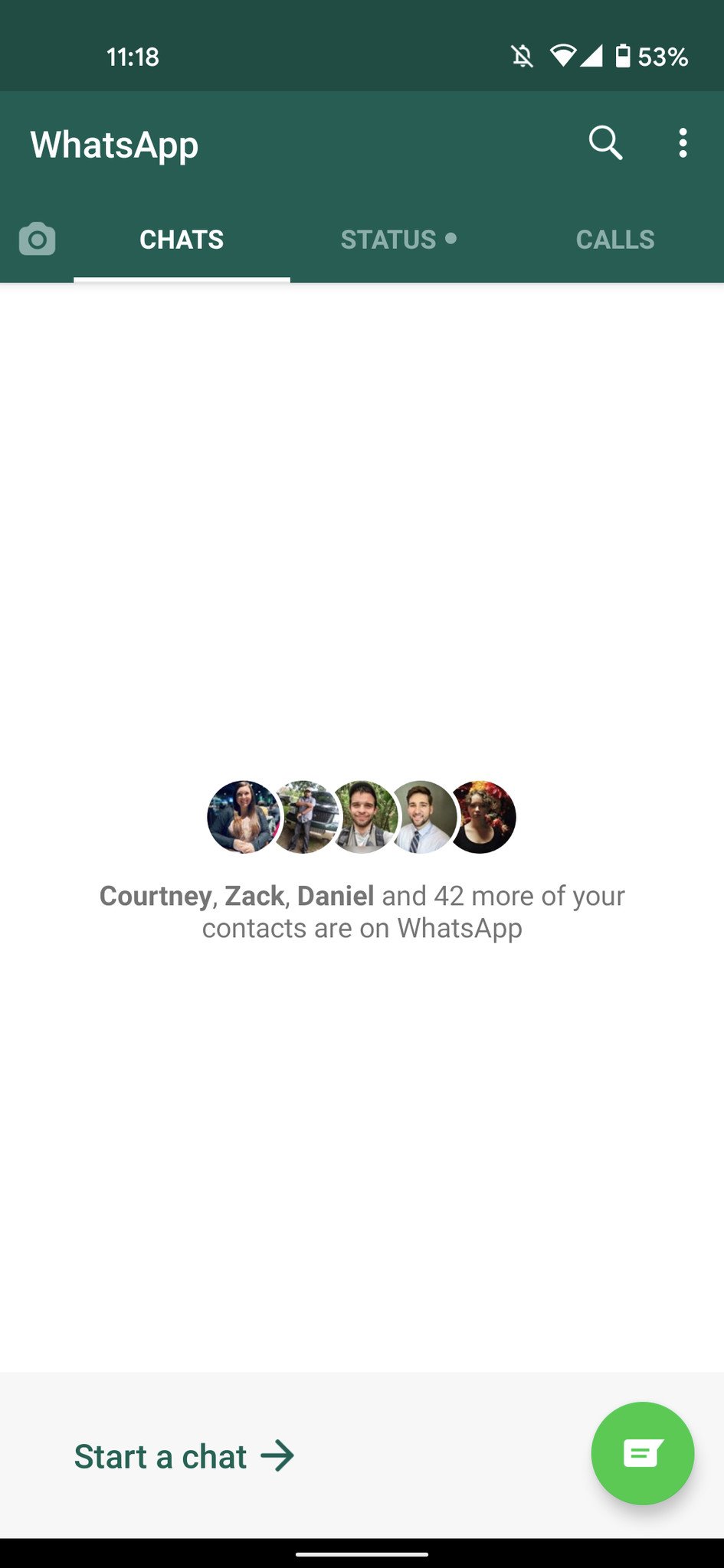Compose a new chat with the green button
Image resolution: width=724 pixels, height=1568 pixels.
[642, 1452]
